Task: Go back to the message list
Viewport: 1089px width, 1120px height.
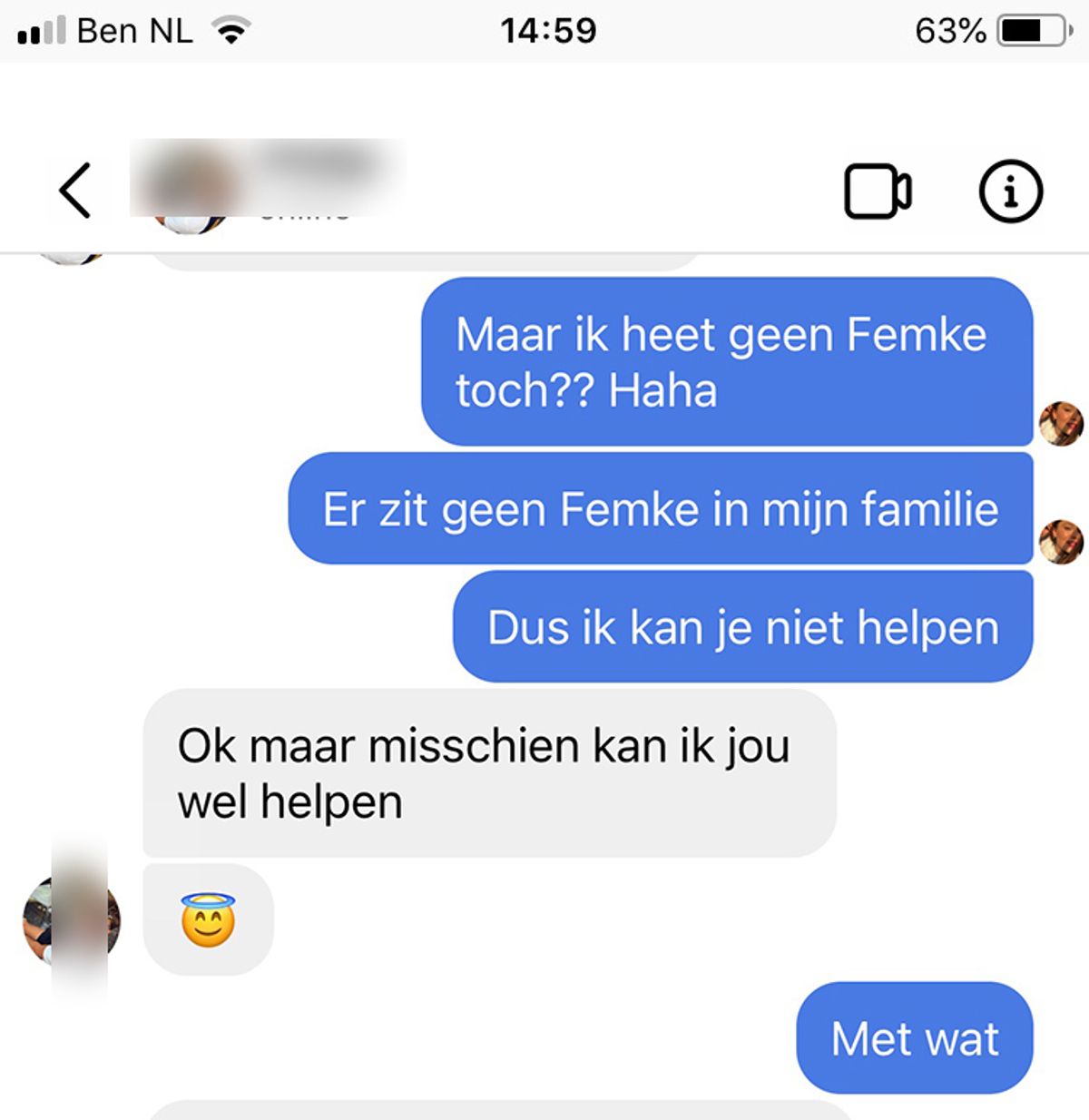Action: coord(75,191)
